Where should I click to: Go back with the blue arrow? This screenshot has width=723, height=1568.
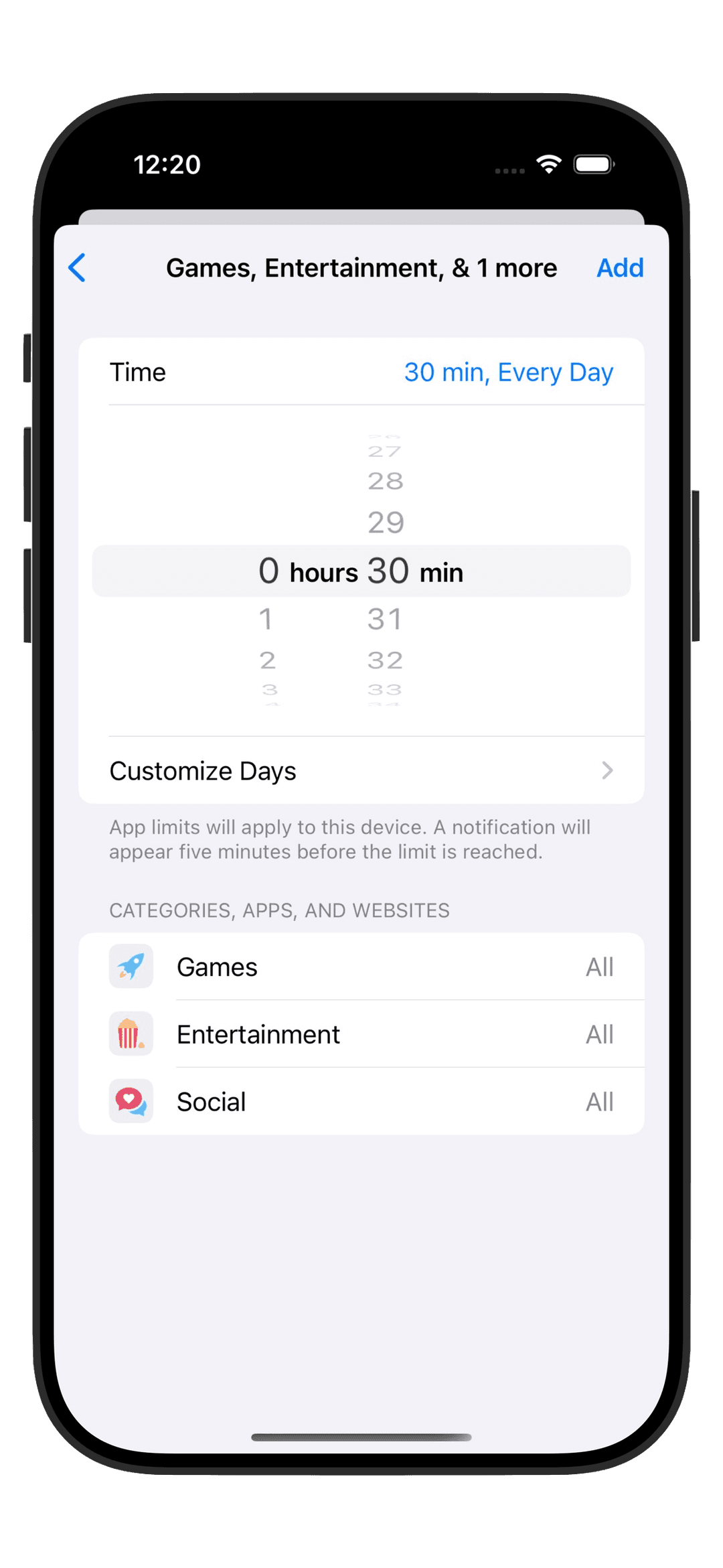[x=78, y=268]
